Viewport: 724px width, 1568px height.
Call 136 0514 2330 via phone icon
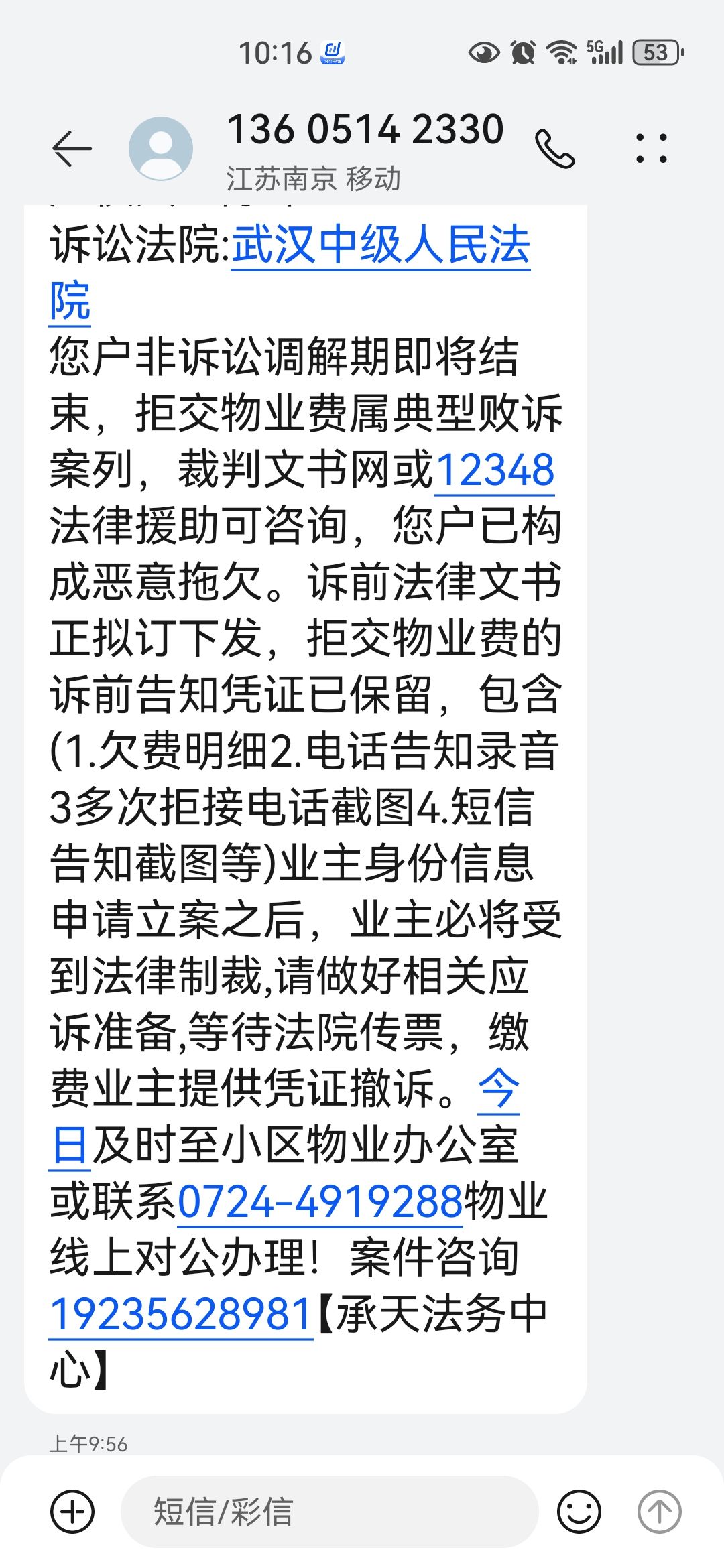tap(554, 149)
